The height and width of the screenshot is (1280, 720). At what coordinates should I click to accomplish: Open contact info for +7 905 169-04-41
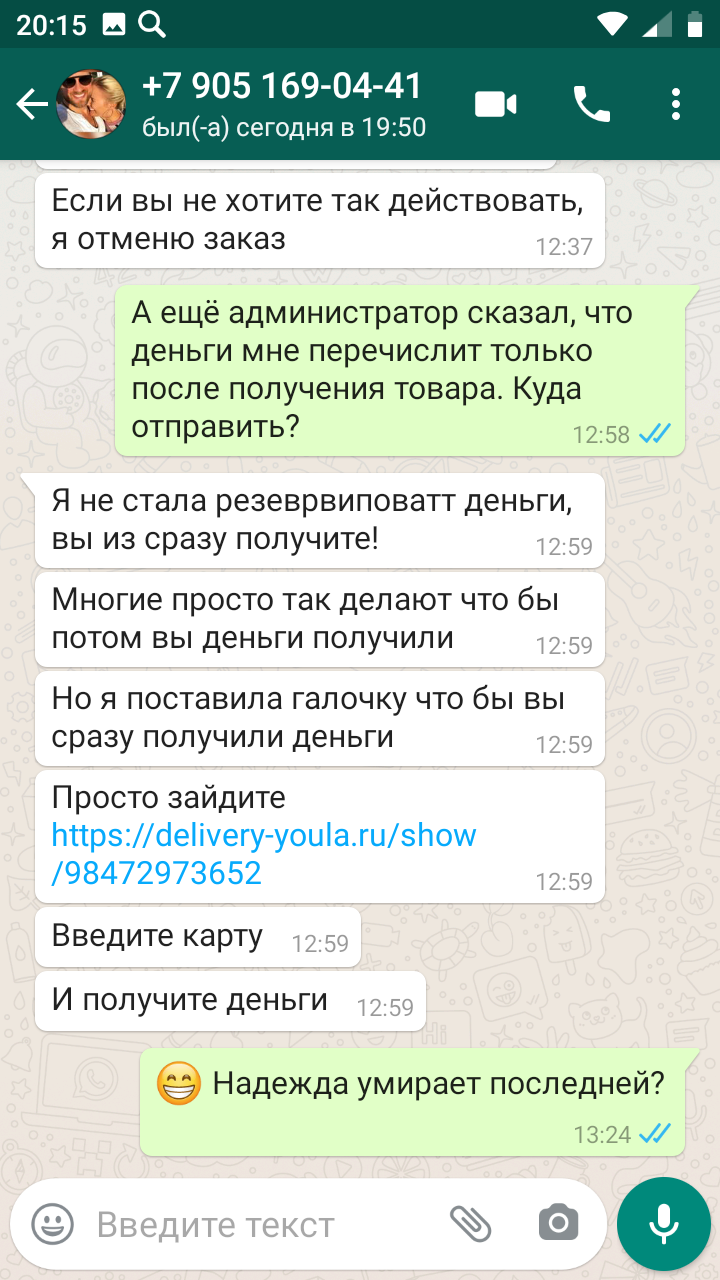click(x=283, y=104)
